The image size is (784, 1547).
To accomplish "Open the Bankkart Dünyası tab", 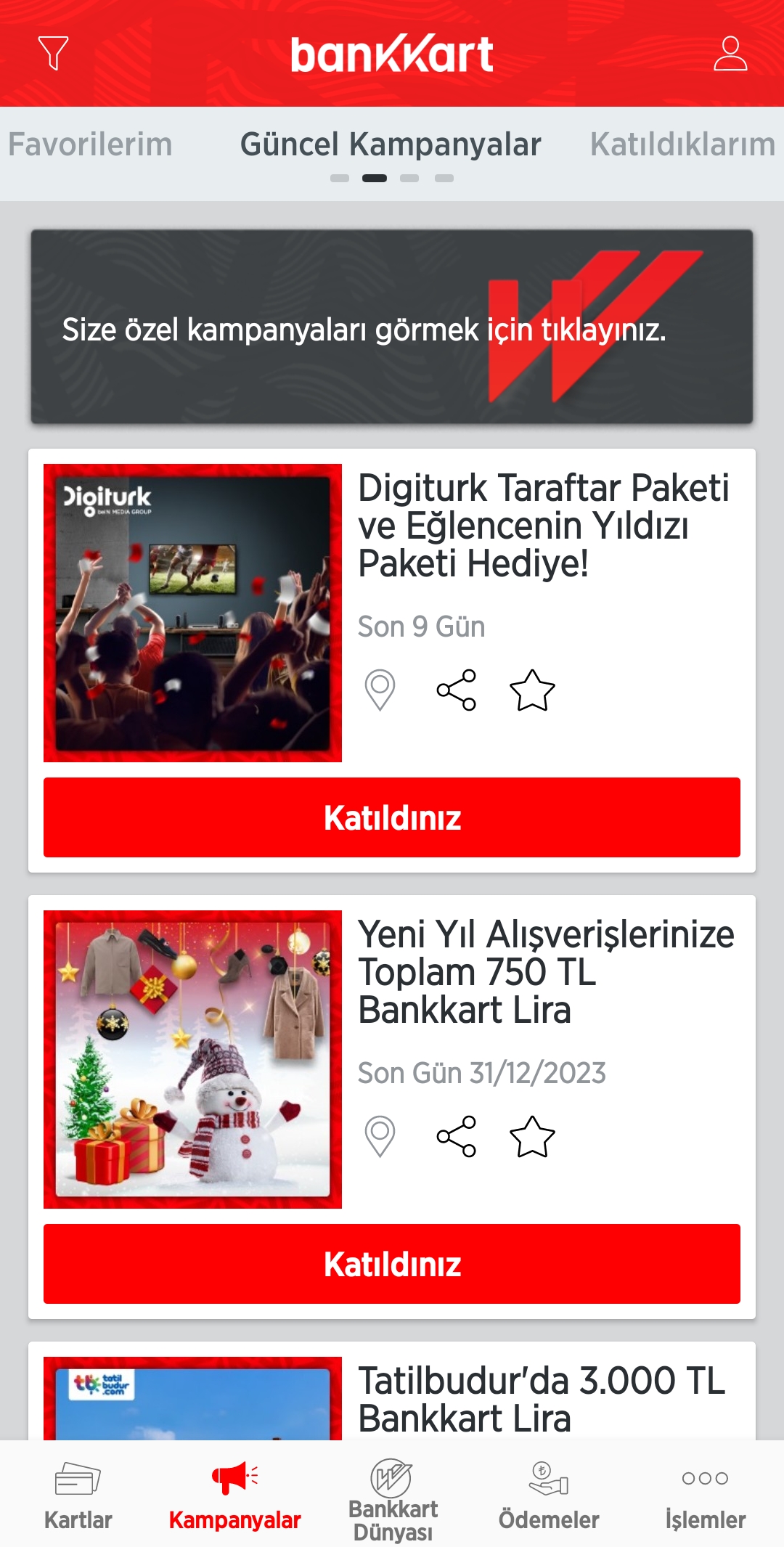I will coord(393,1497).
